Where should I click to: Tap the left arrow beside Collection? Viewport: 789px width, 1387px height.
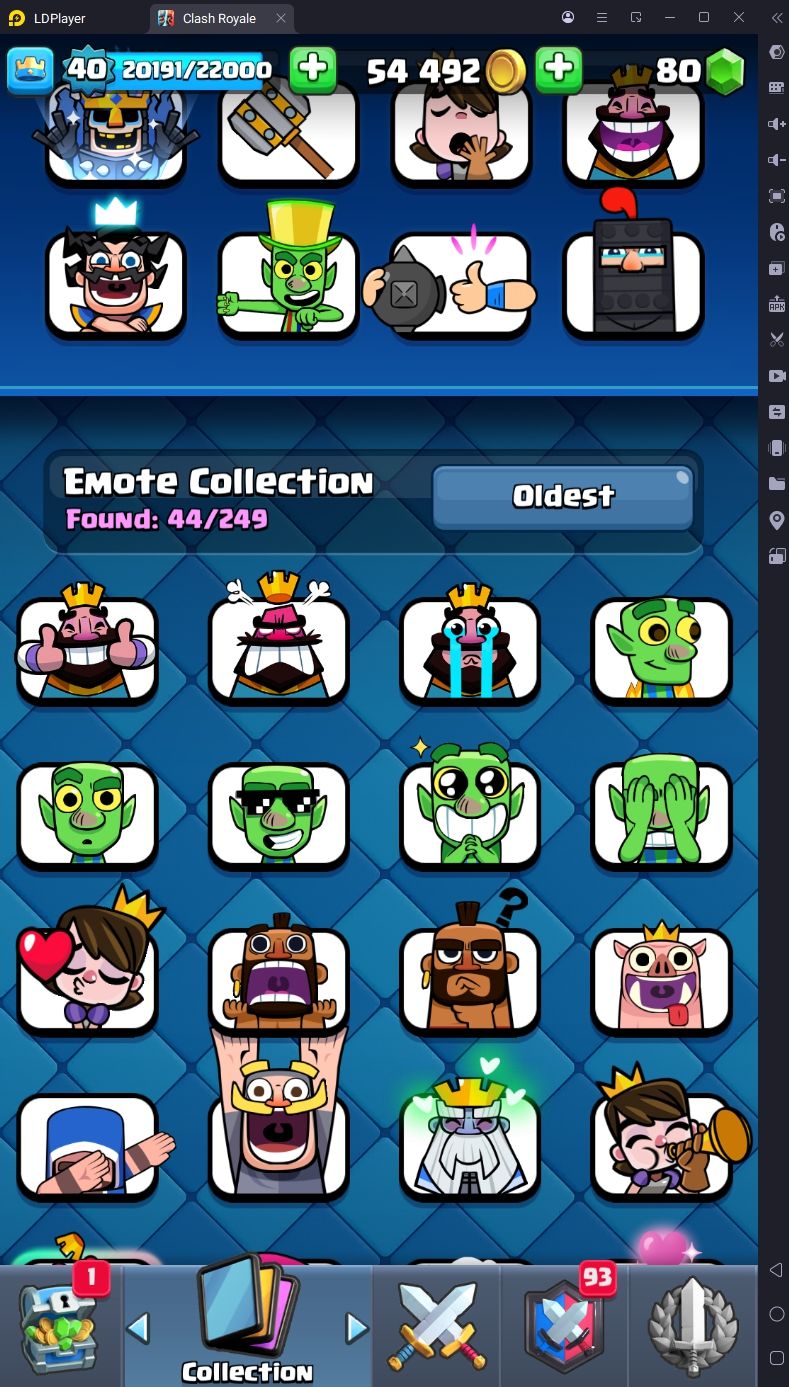click(x=138, y=1328)
